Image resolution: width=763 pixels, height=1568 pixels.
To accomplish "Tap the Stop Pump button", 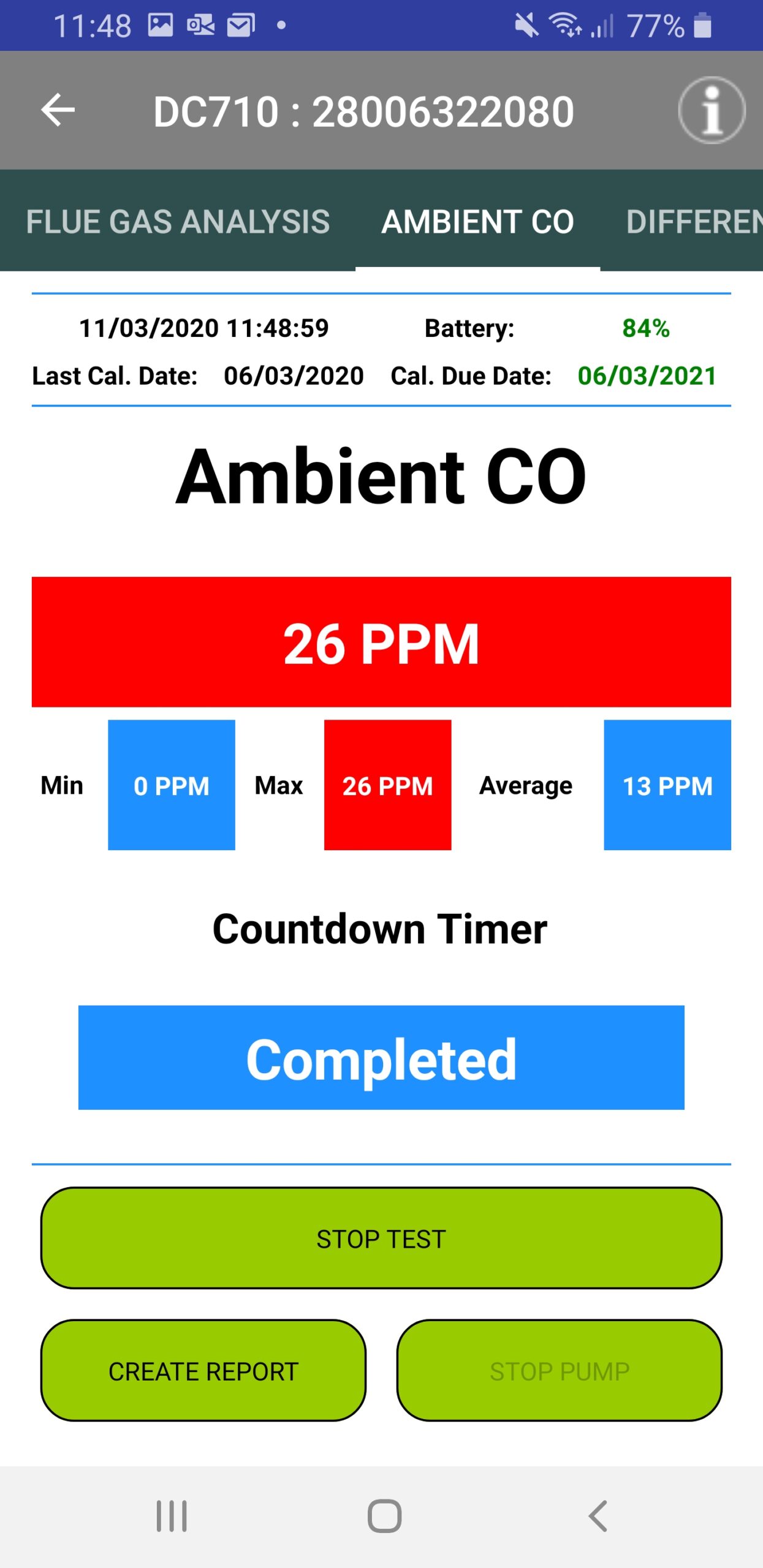I will pyautogui.click(x=560, y=1370).
